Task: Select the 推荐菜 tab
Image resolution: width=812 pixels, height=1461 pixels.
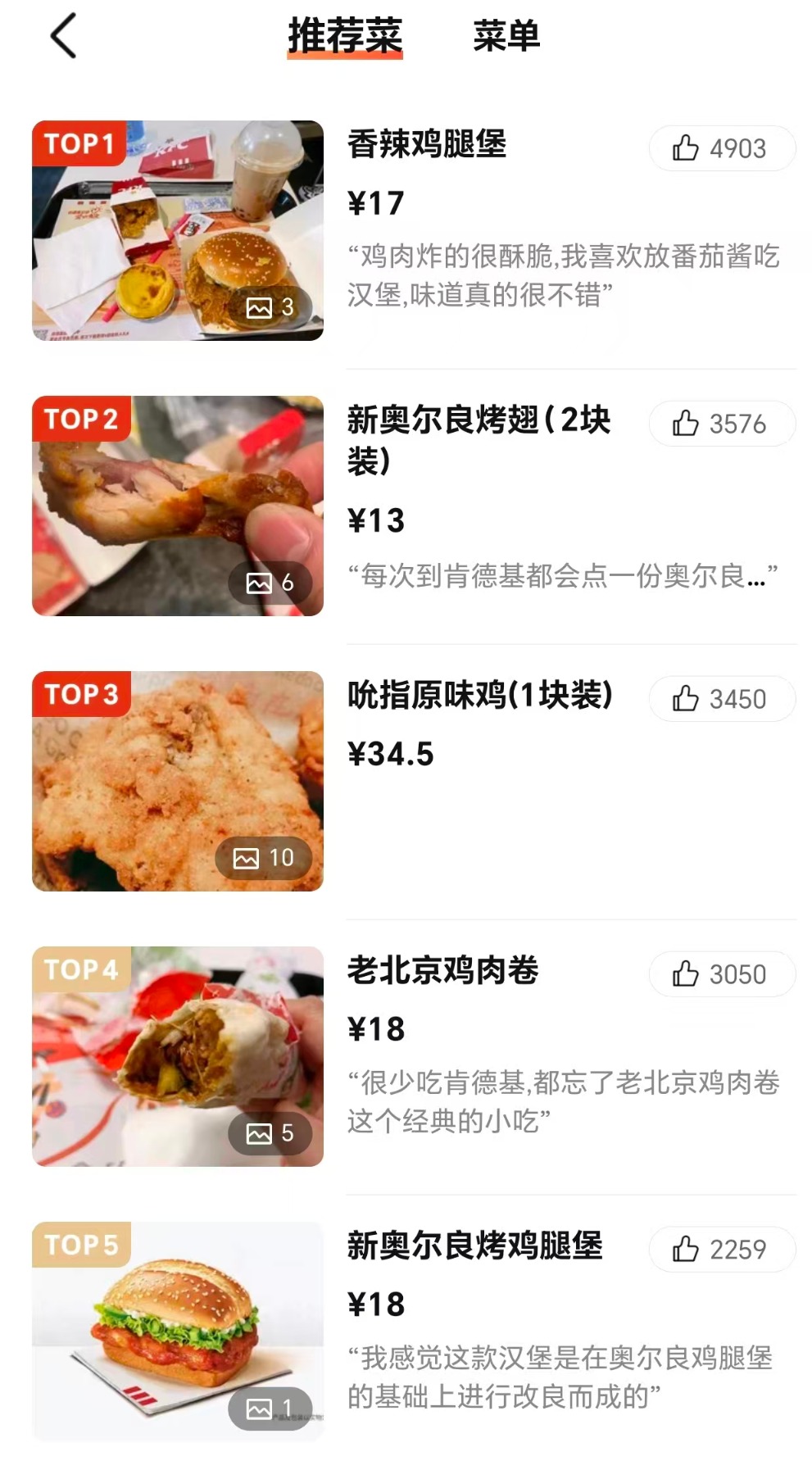Action: pos(345,36)
